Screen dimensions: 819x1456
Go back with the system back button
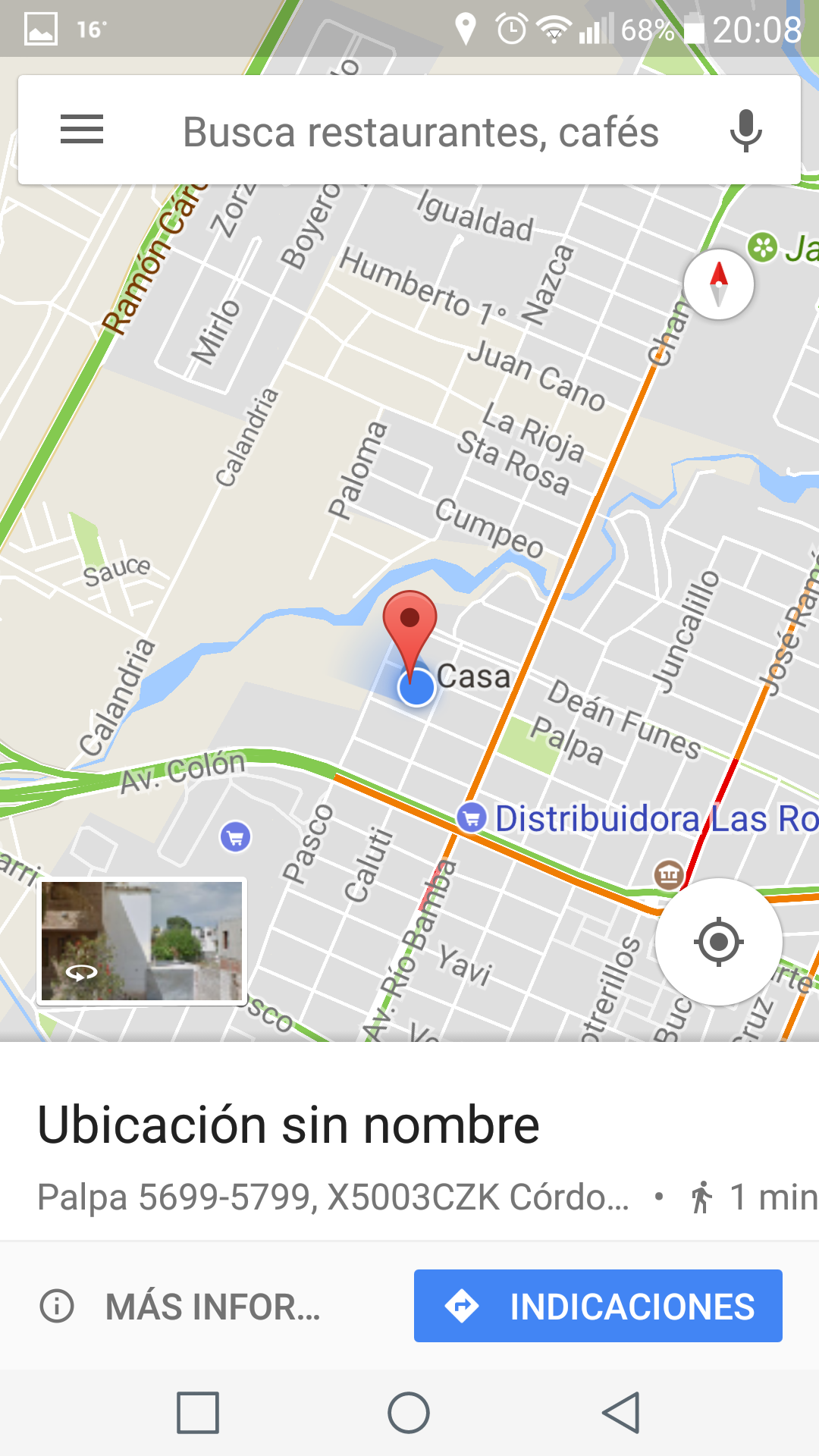point(620,1412)
